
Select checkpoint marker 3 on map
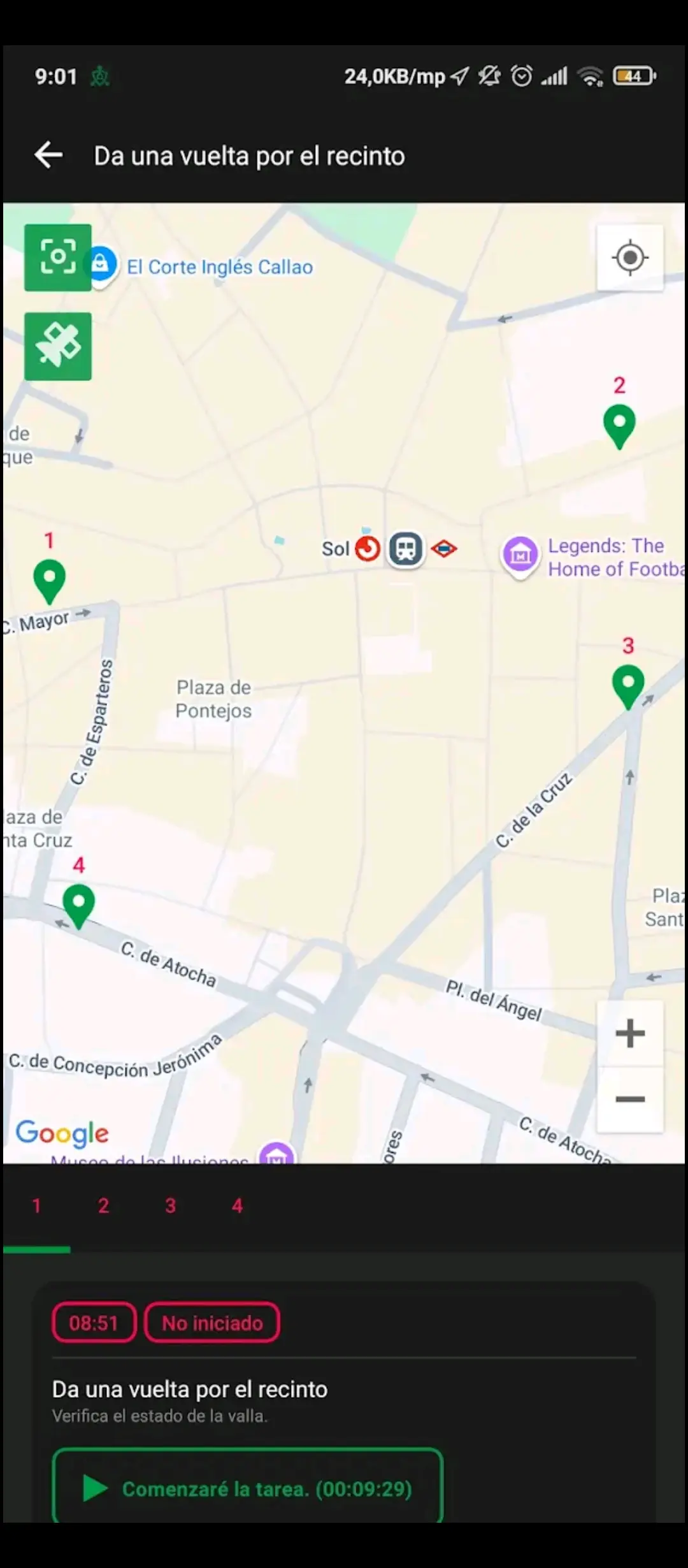pyautogui.click(x=628, y=685)
